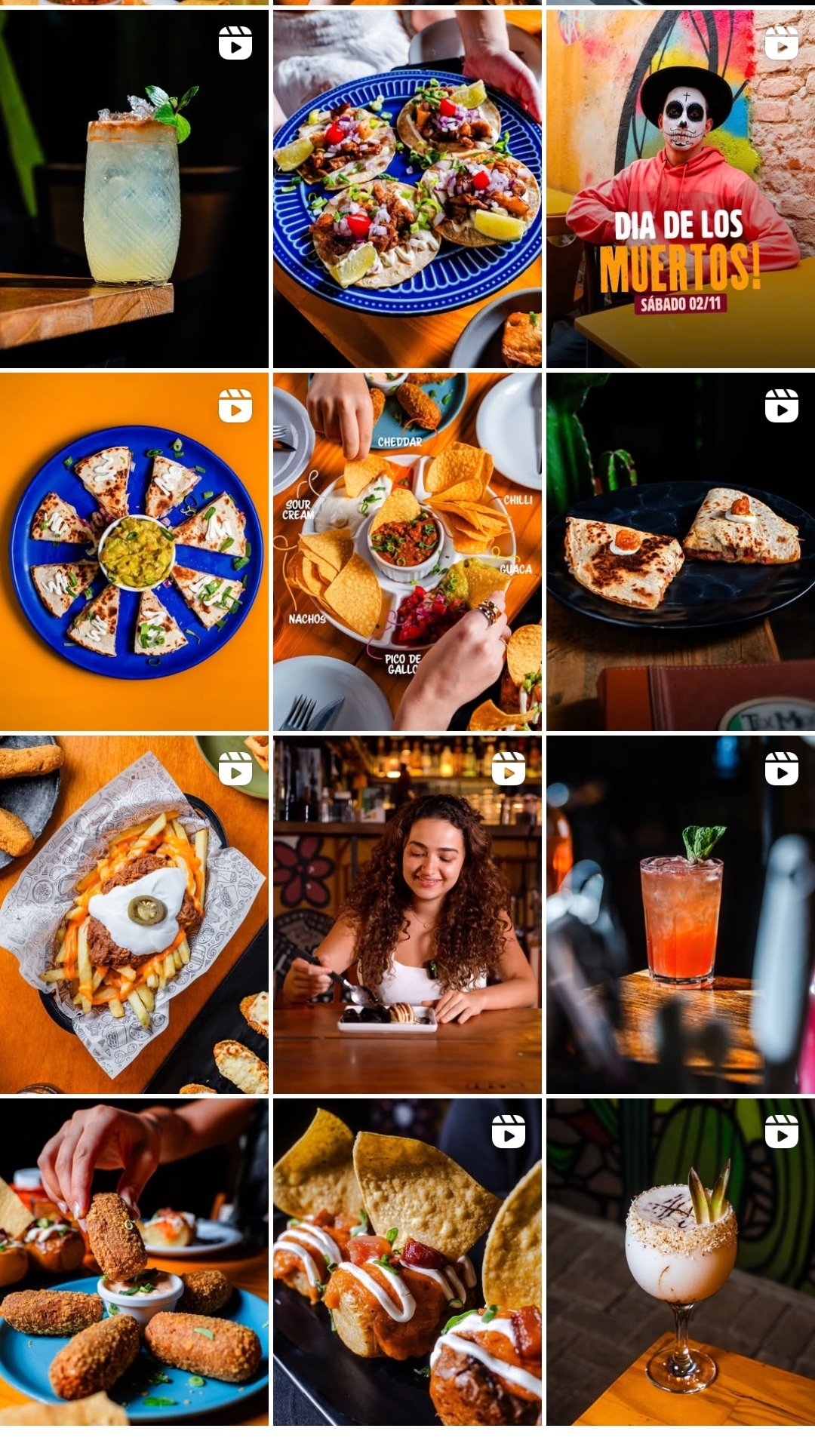The image size is (815, 1456).
Task: Open the tacos on blue plate post
Action: coord(407,189)
